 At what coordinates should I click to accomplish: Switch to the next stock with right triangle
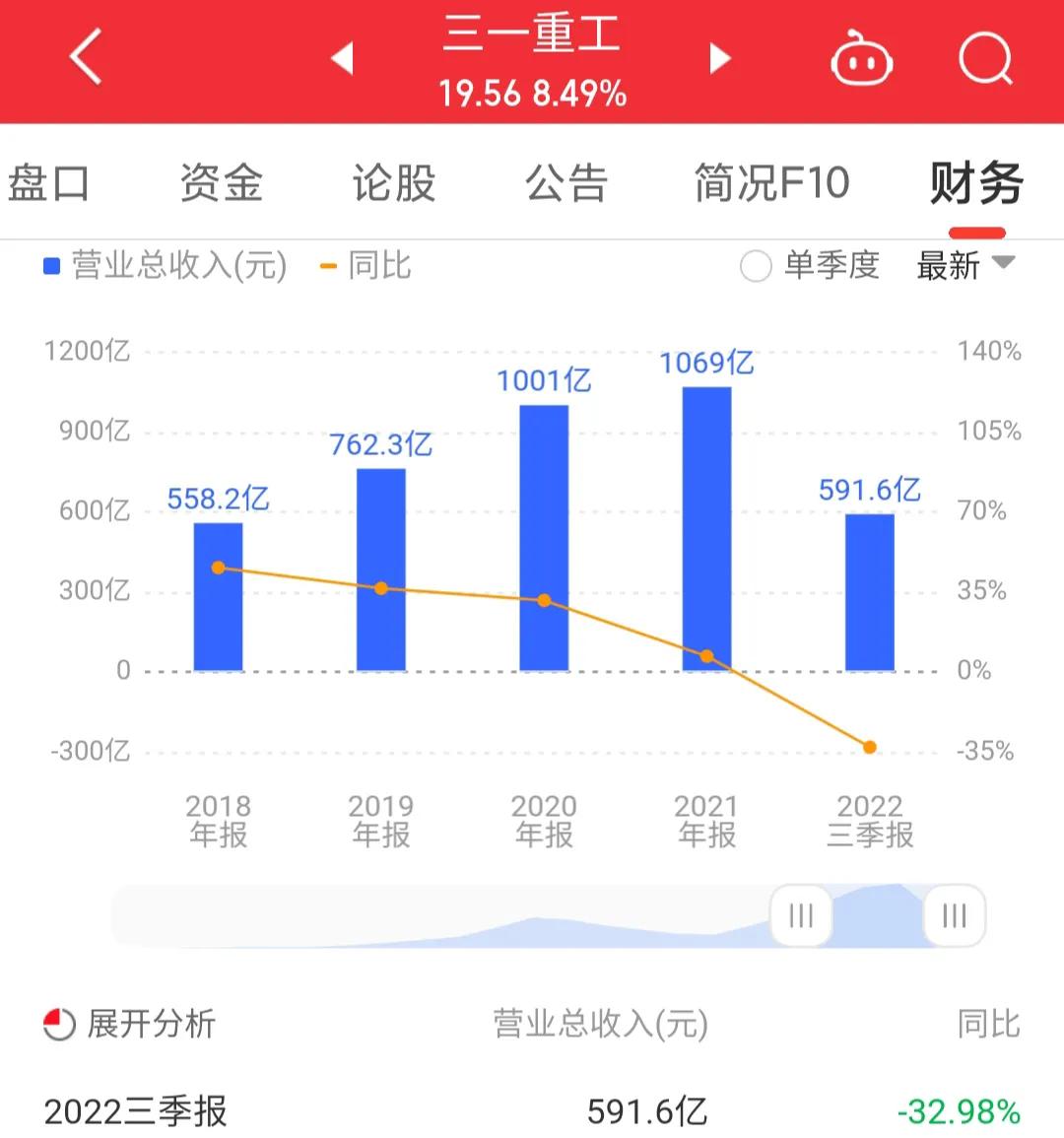pos(719,58)
